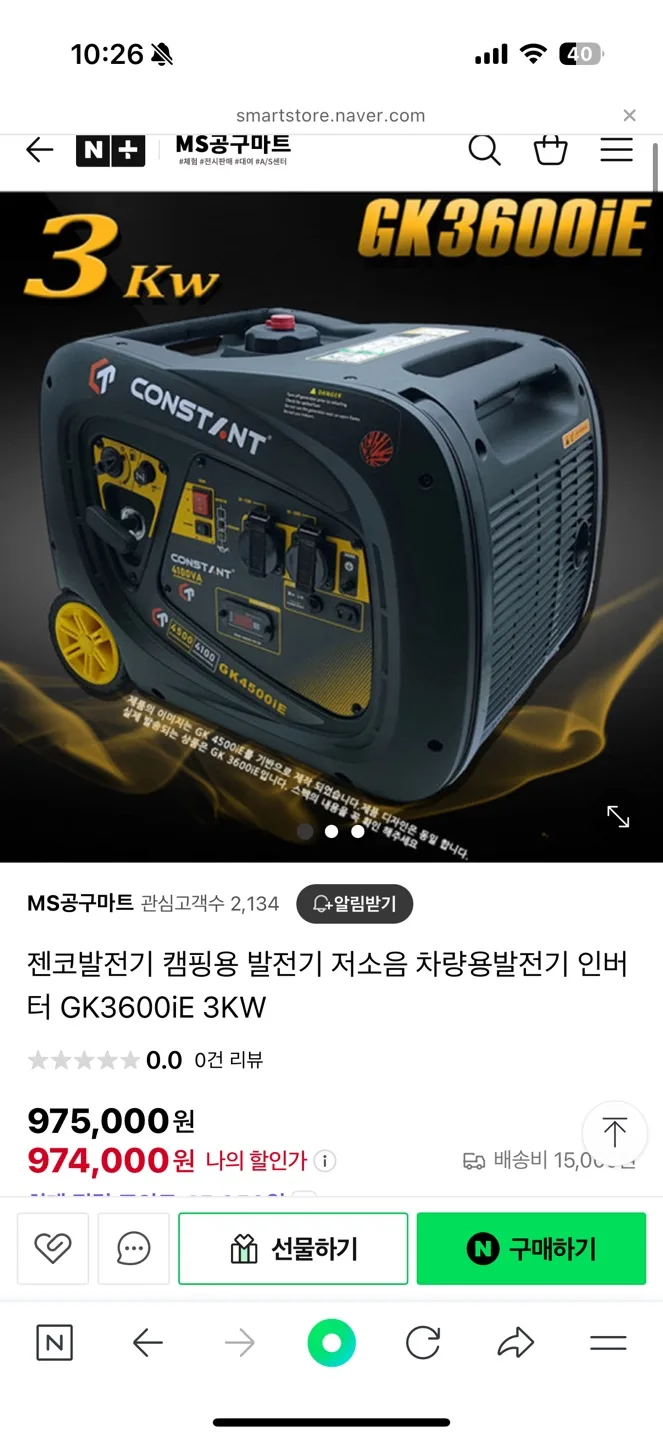Open the browser toolbar menu
The width and height of the screenshot is (663, 1440).
tap(608, 1343)
